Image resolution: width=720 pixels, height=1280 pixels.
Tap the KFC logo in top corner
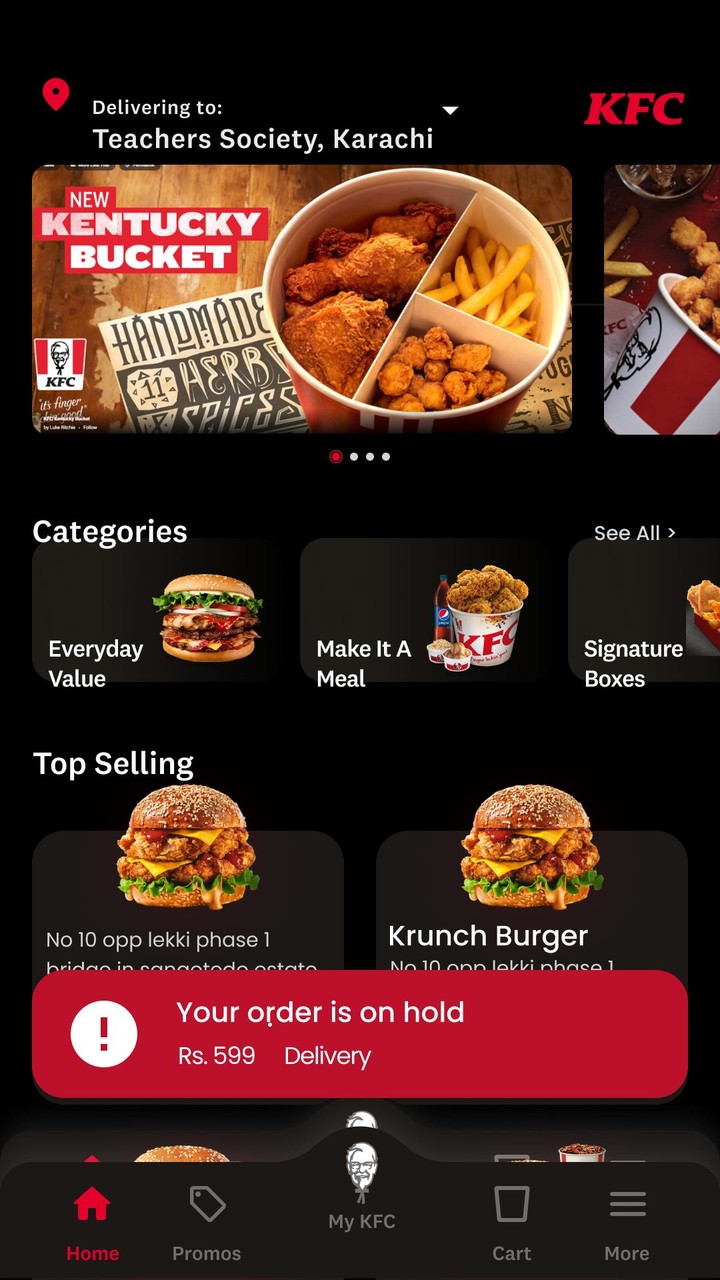(636, 110)
